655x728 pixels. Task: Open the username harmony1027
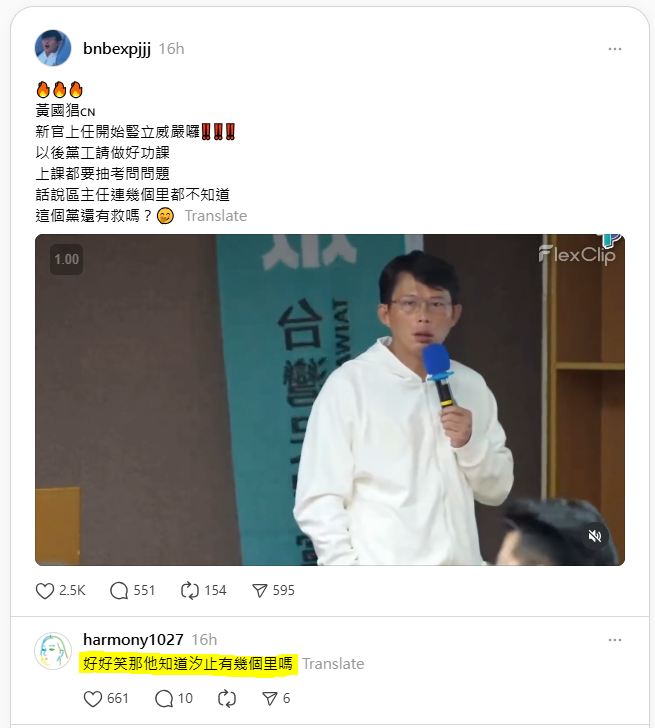pos(133,639)
